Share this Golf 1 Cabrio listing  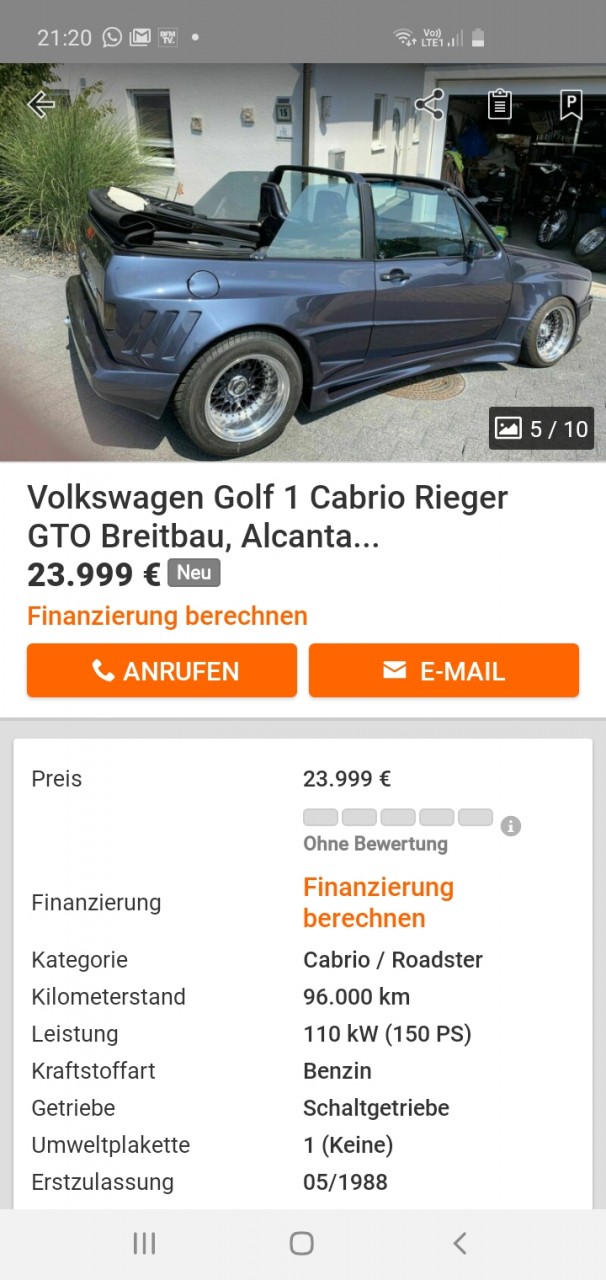429,104
